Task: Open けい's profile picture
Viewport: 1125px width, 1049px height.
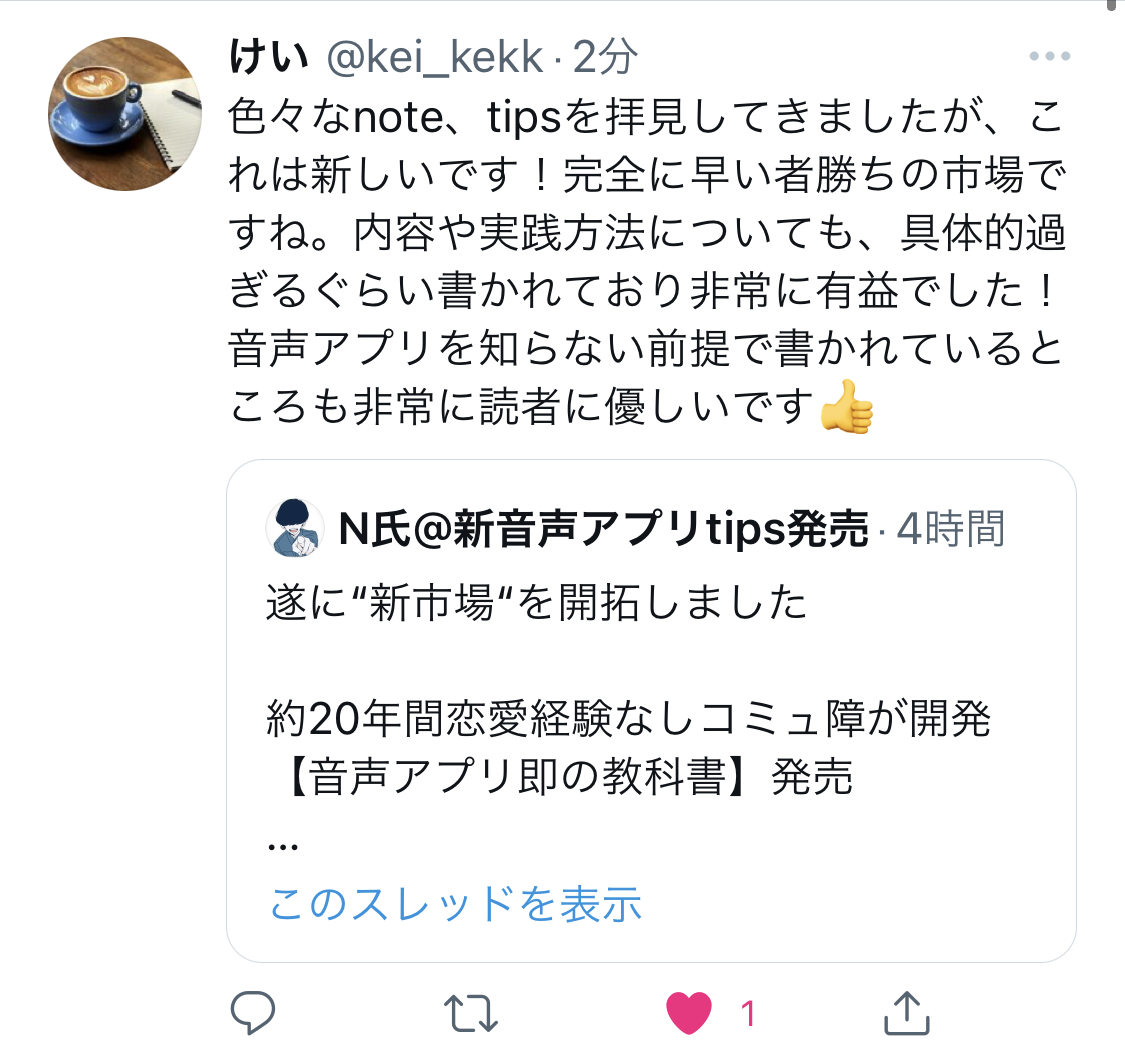Action: click(125, 114)
